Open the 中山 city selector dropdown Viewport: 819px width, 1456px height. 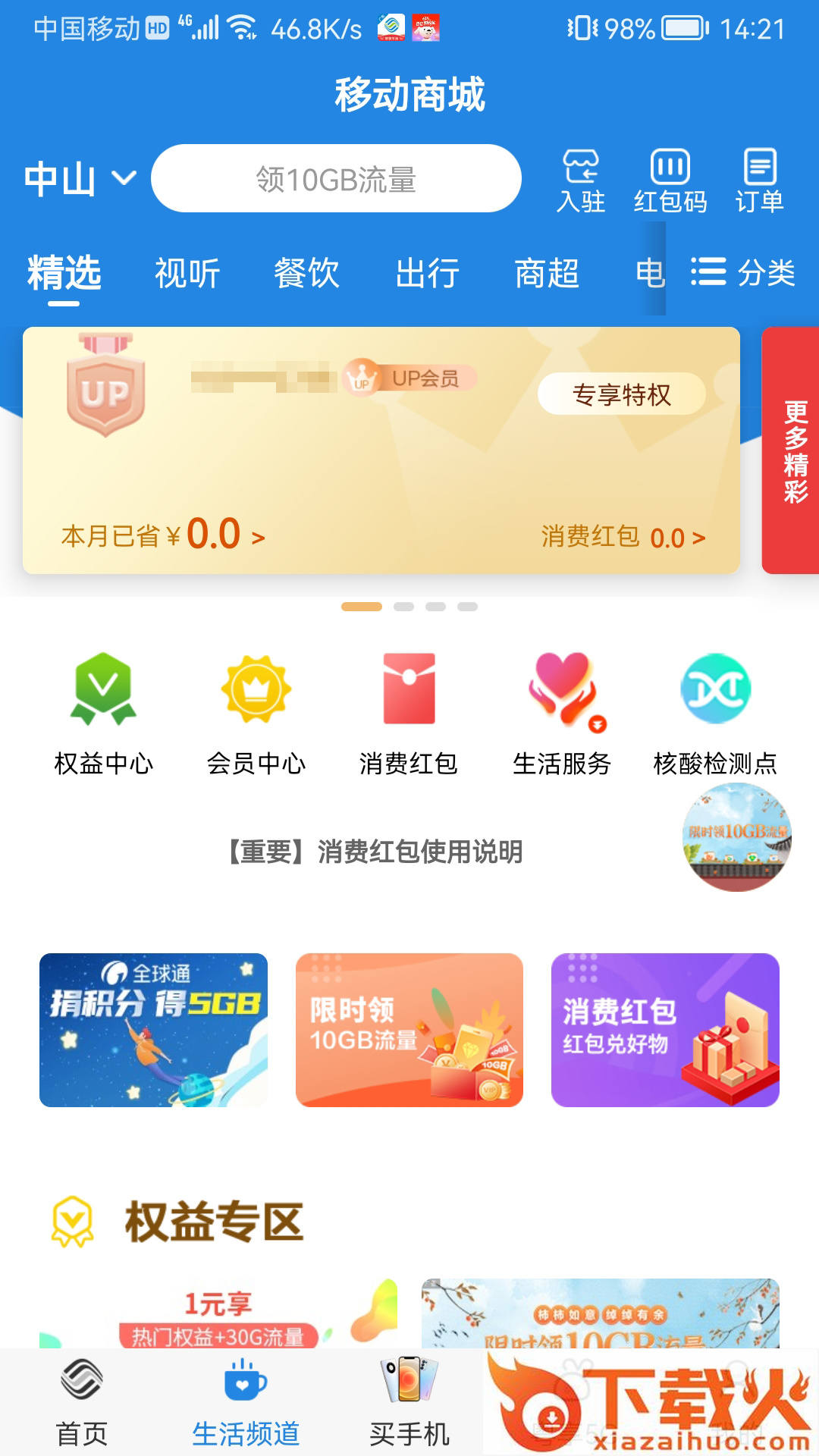tap(80, 180)
